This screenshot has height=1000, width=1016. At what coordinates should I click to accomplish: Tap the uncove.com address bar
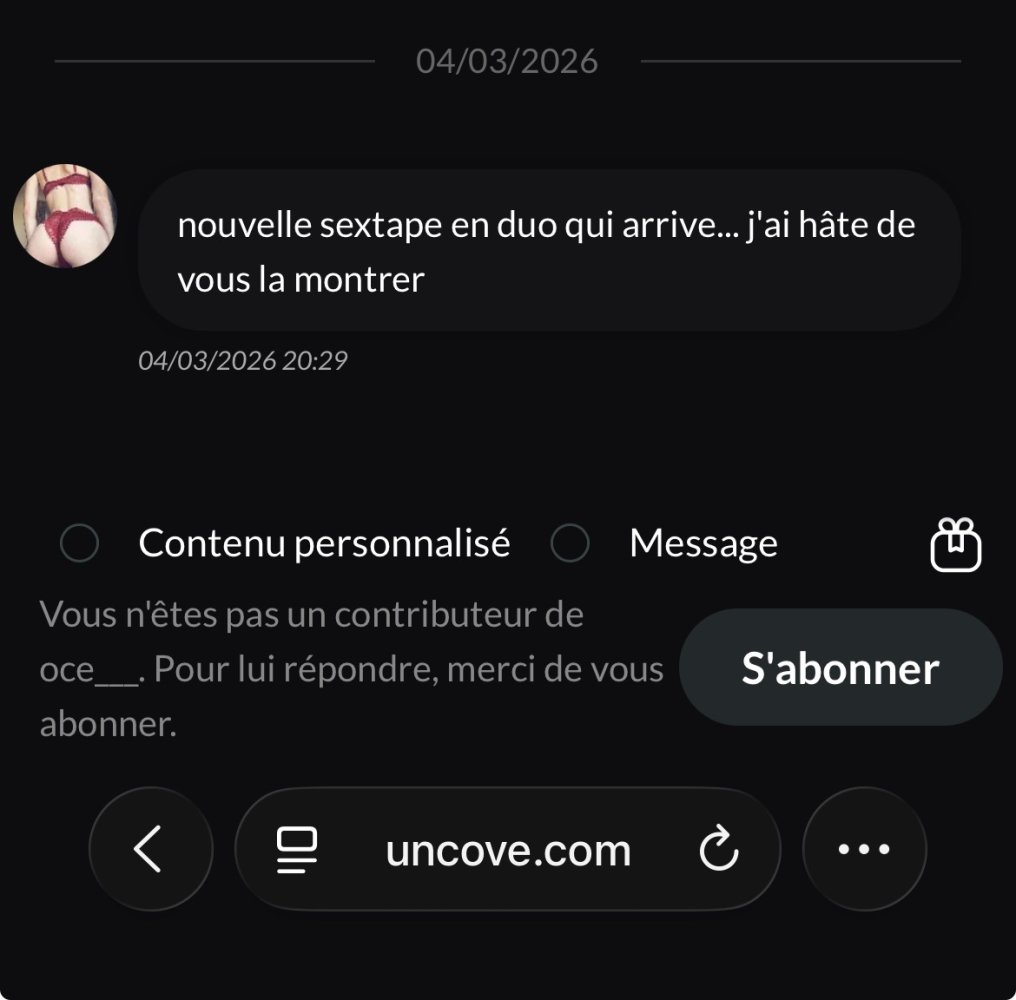pos(508,851)
